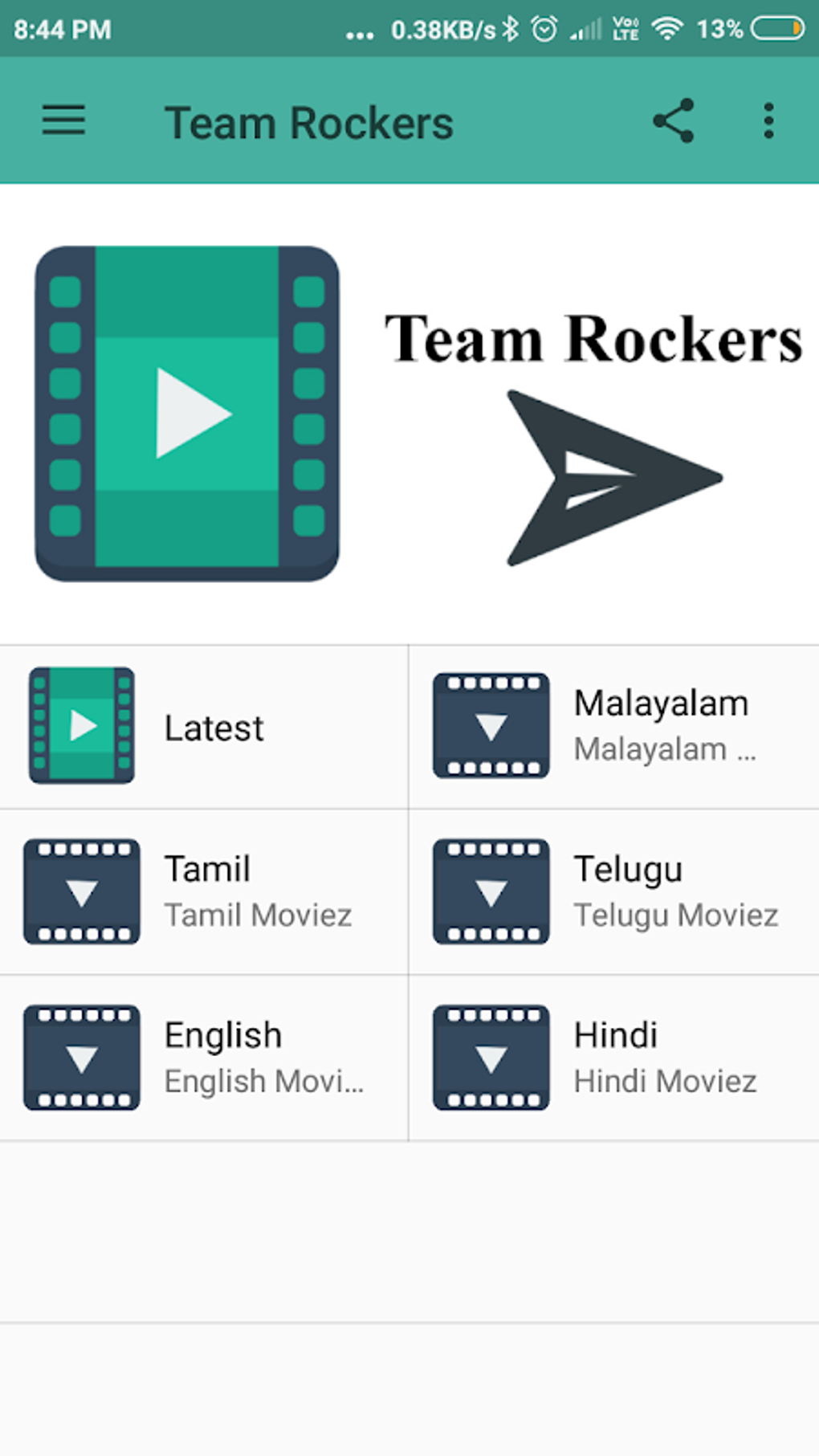The height and width of the screenshot is (1456, 819).
Task: Open the Telugu Moviez category
Action: [x=613, y=891]
